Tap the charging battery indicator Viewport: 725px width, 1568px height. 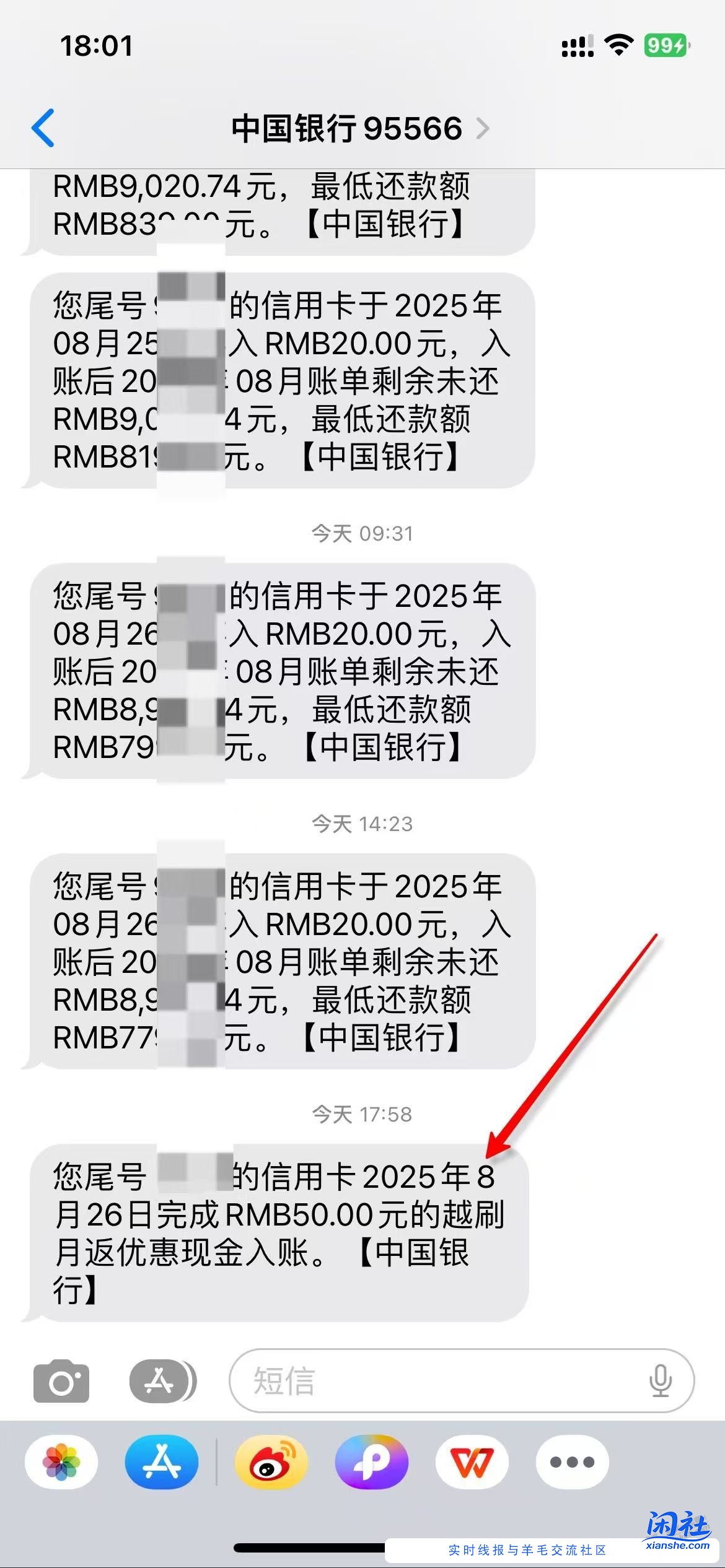(666, 45)
